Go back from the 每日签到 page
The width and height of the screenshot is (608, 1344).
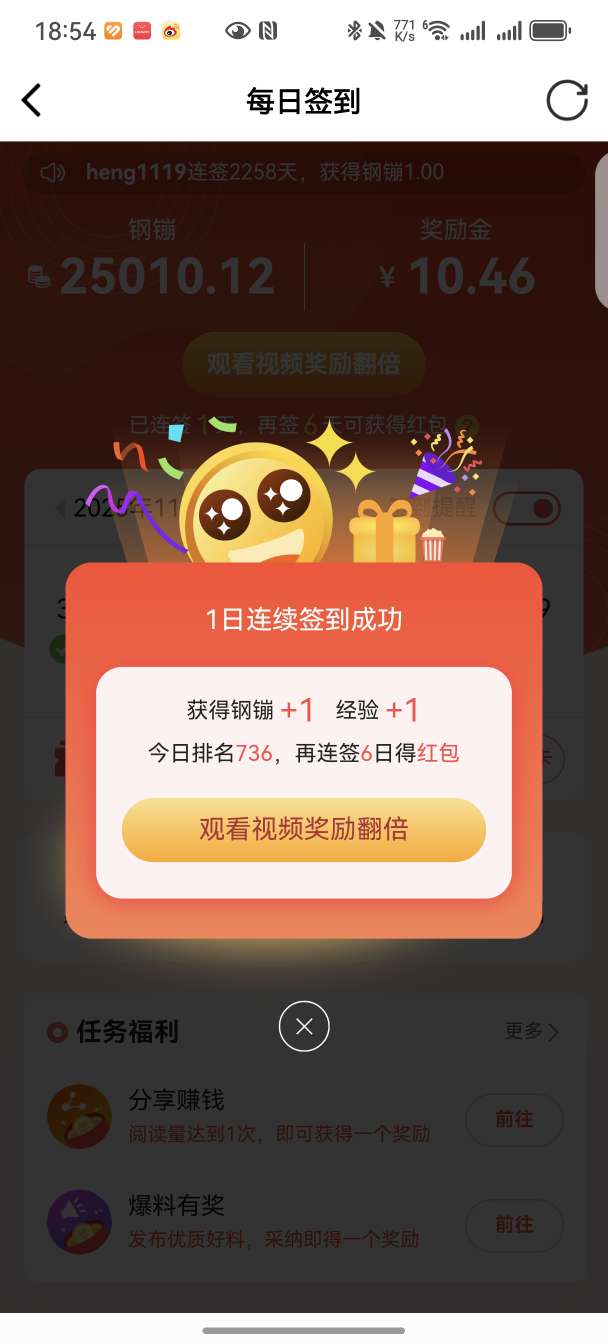tap(32, 100)
